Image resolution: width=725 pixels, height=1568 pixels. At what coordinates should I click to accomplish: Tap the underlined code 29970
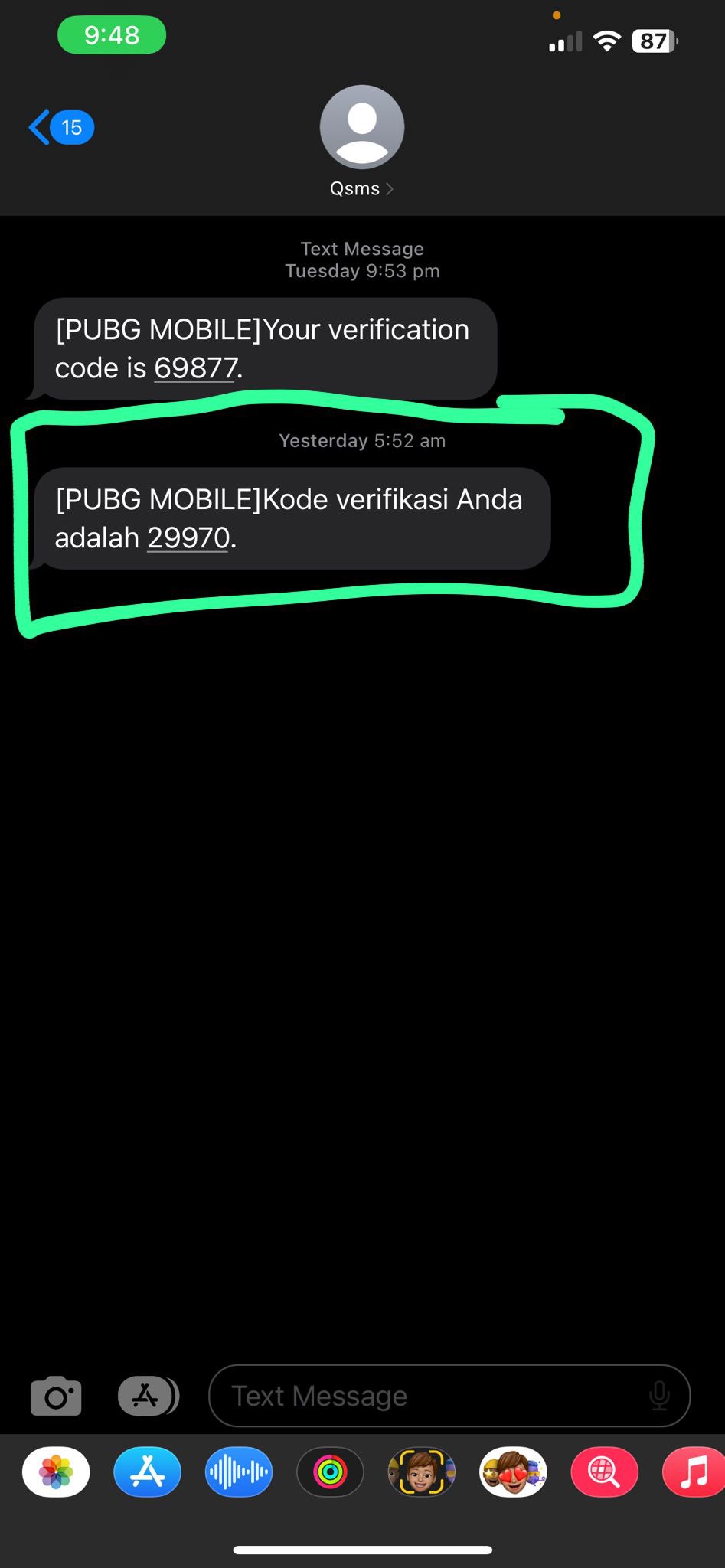(188, 538)
